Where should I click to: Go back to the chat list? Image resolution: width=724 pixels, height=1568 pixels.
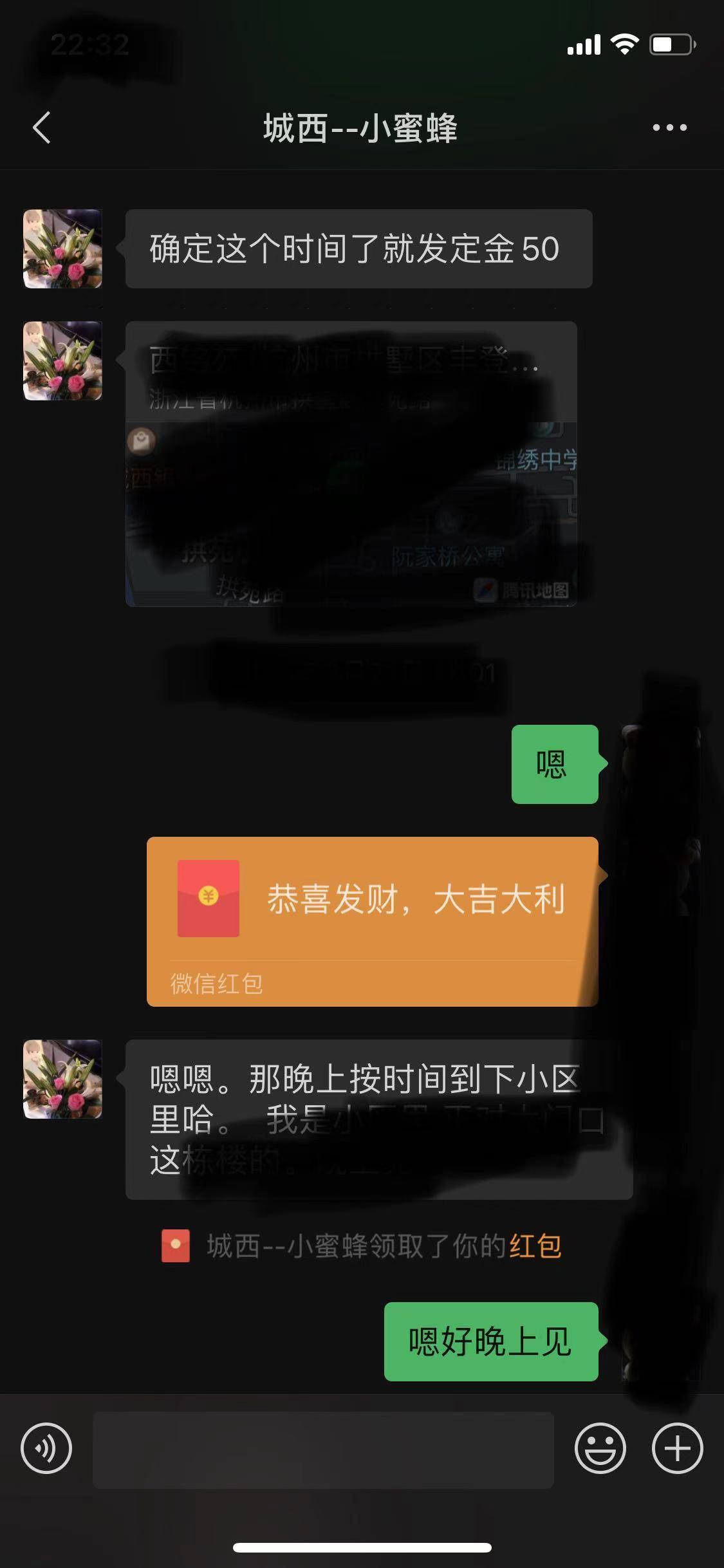(42, 127)
